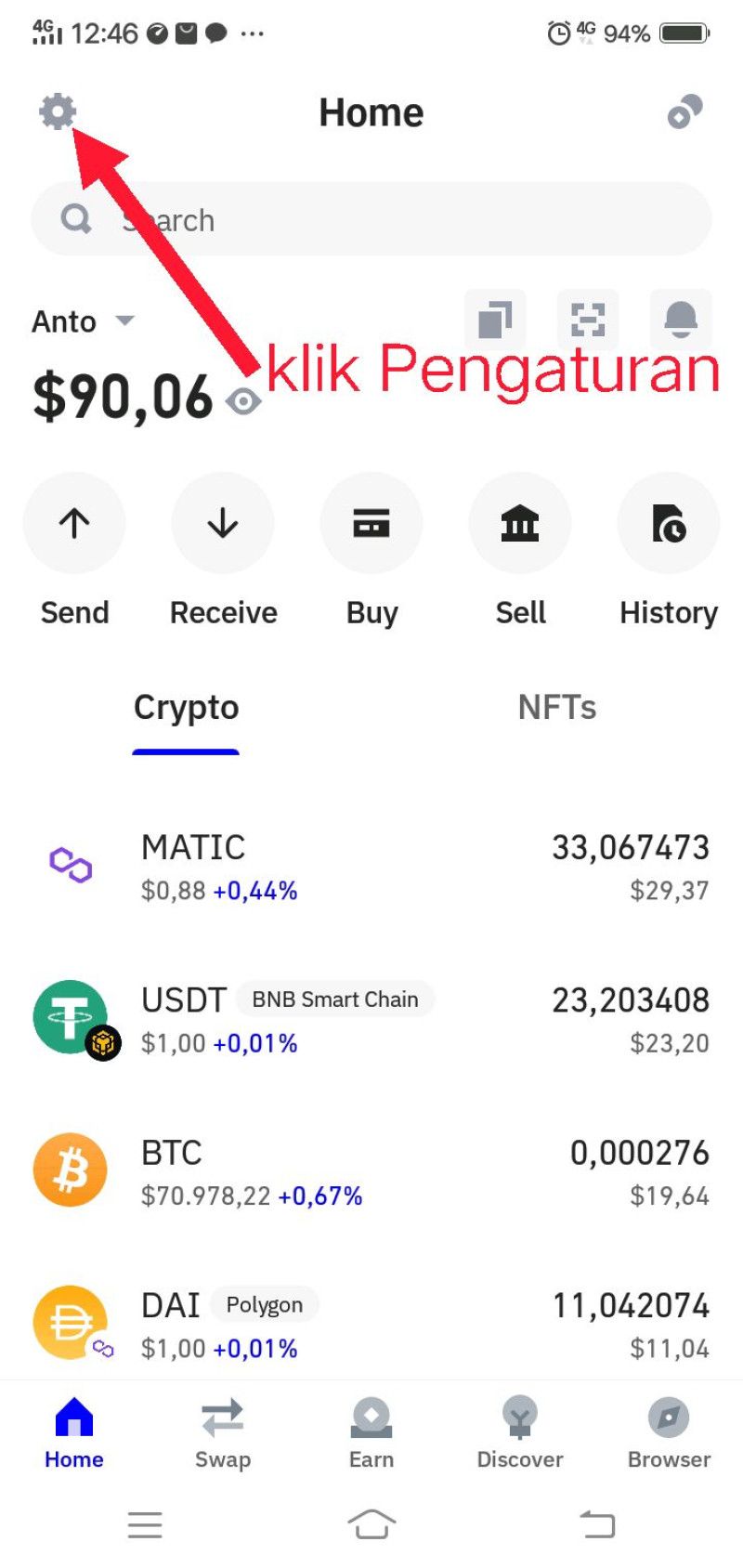Open the settings gear icon
Screen dimensions: 743x1568
(x=58, y=112)
